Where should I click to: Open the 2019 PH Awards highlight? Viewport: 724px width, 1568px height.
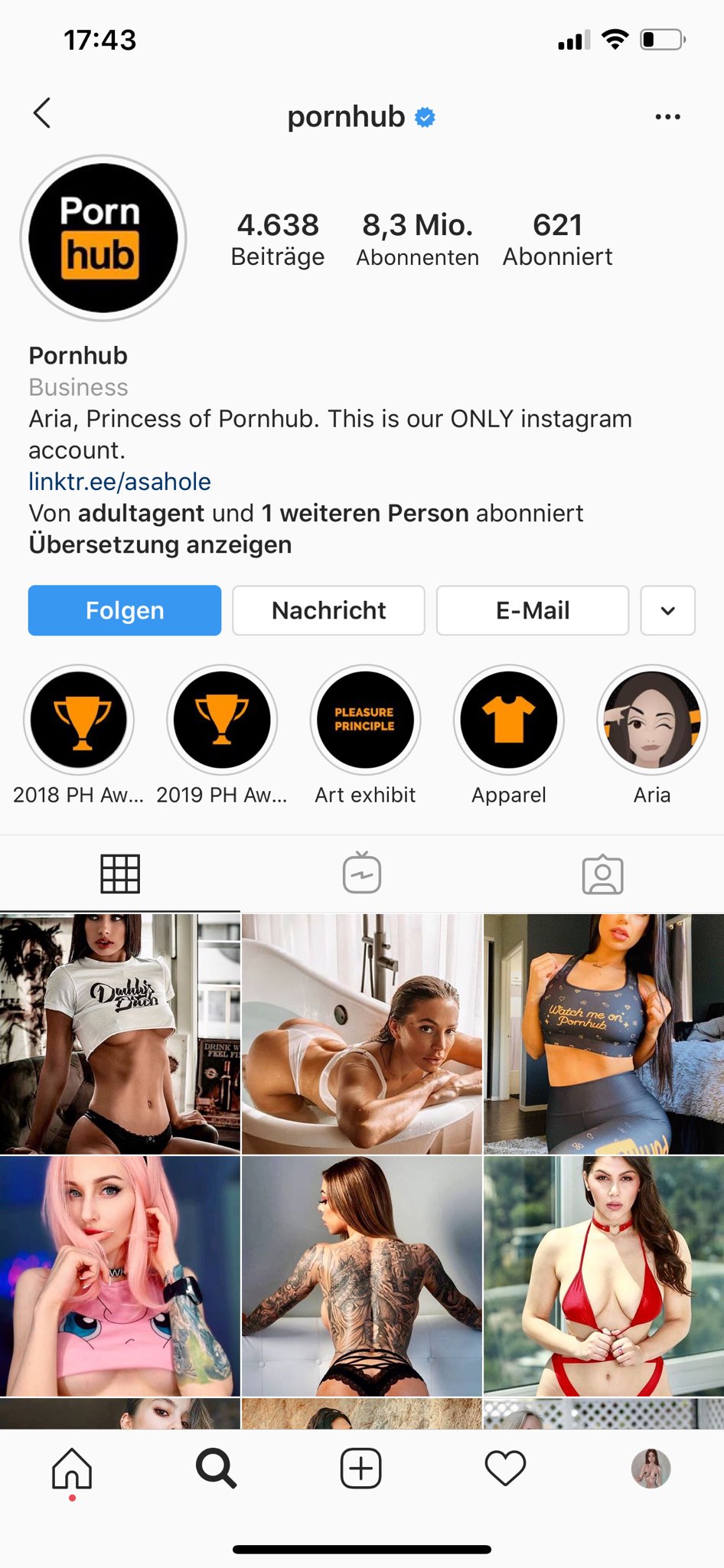[222, 720]
